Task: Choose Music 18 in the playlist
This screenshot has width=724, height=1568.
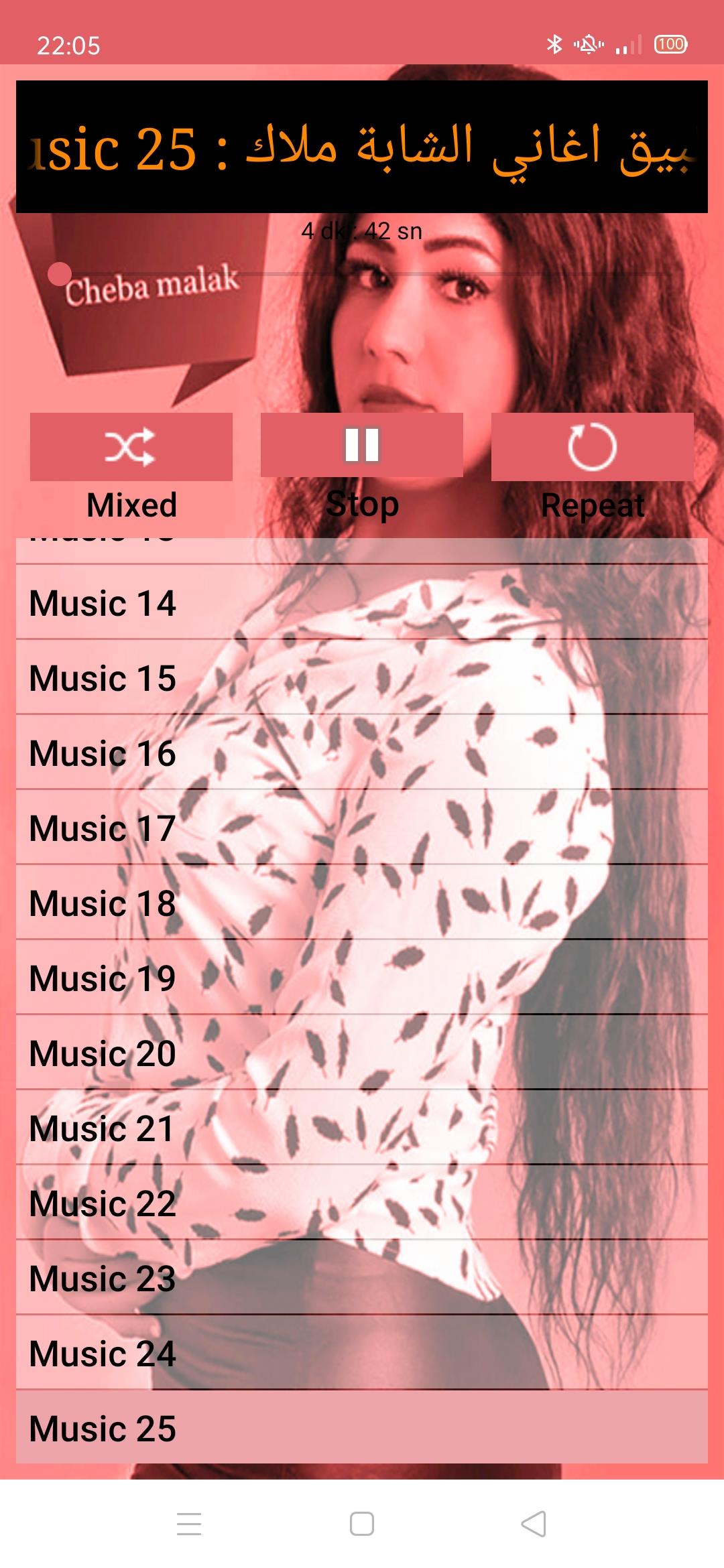Action: pyautogui.click(x=362, y=903)
